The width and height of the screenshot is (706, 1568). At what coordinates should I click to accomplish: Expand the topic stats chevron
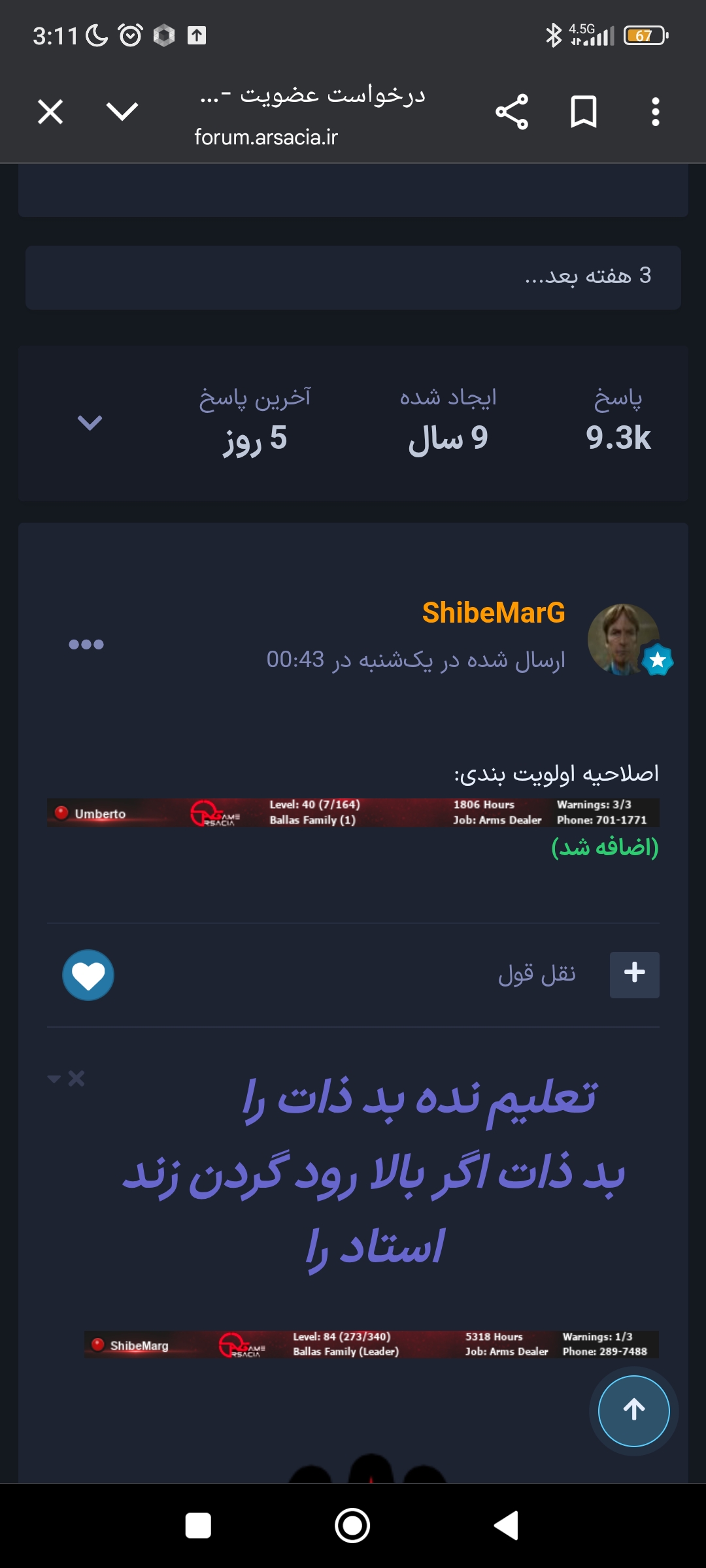click(x=90, y=423)
